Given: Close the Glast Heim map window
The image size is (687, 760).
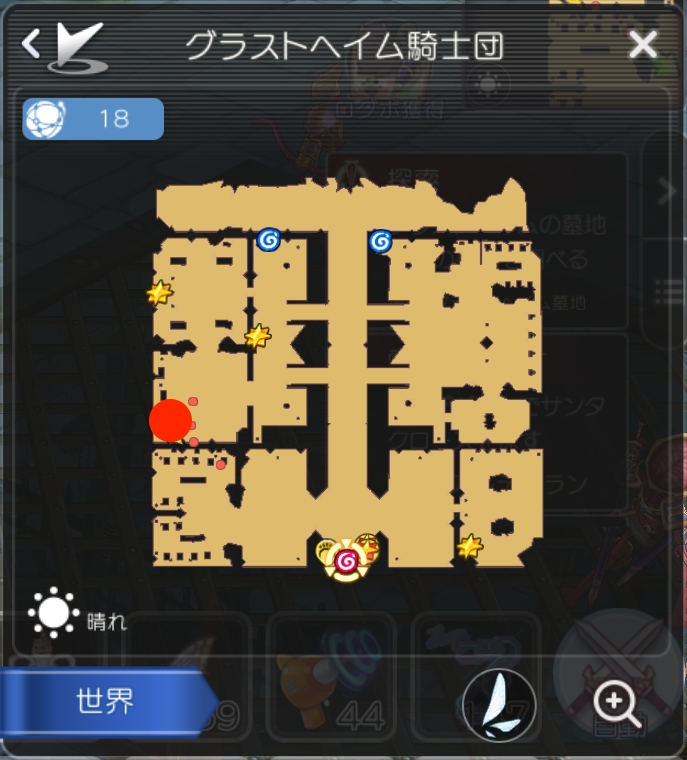Looking at the screenshot, I should click(x=642, y=44).
